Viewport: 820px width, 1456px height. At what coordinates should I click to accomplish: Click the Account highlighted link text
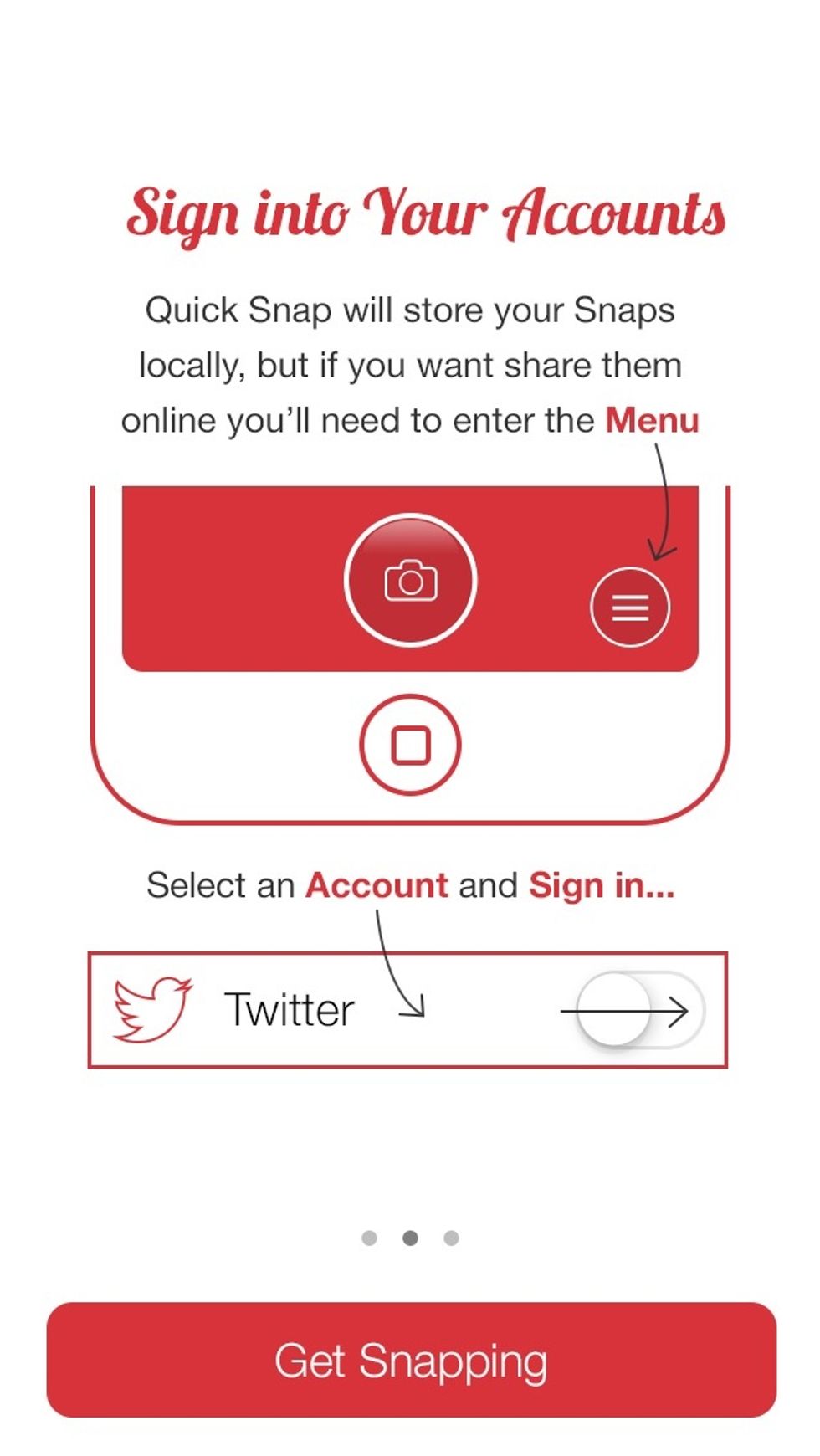coord(377,884)
